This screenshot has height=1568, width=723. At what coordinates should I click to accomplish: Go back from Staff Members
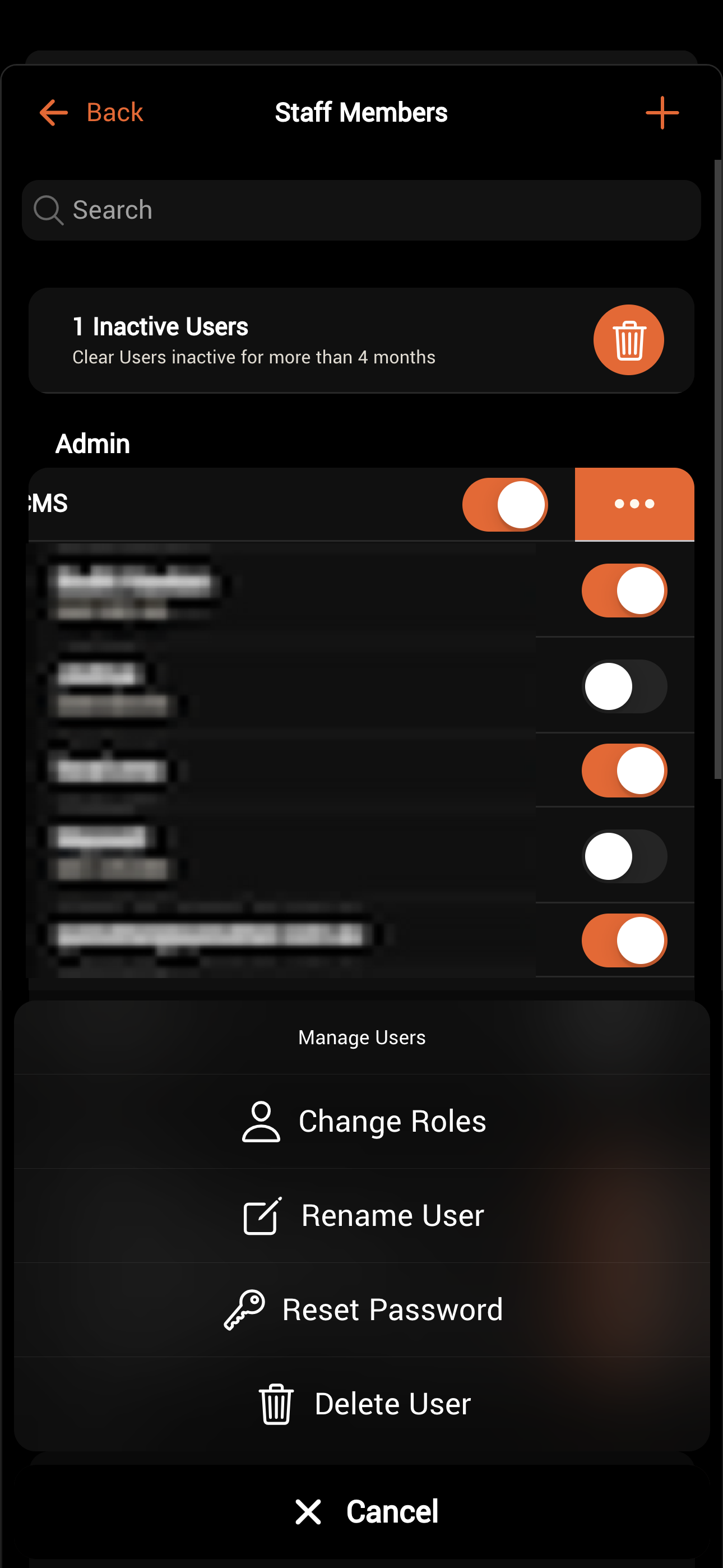pos(91,113)
